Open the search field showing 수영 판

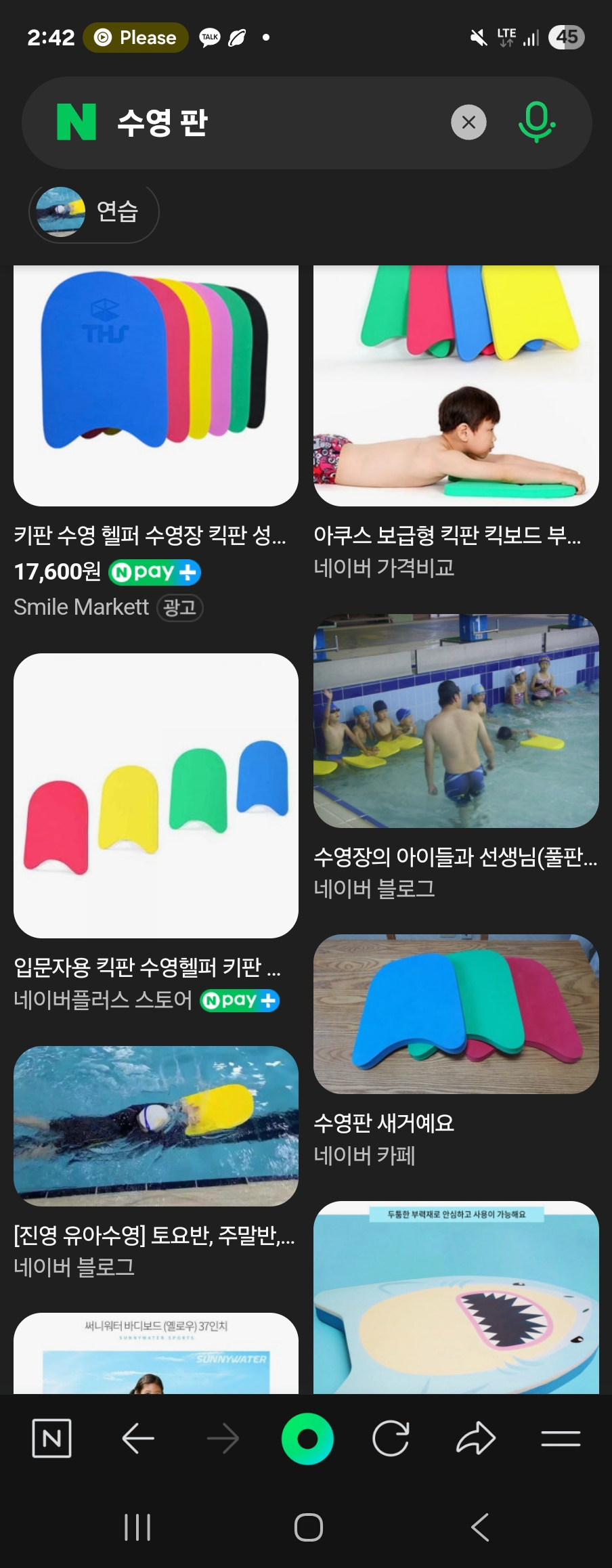[x=271, y=123]
